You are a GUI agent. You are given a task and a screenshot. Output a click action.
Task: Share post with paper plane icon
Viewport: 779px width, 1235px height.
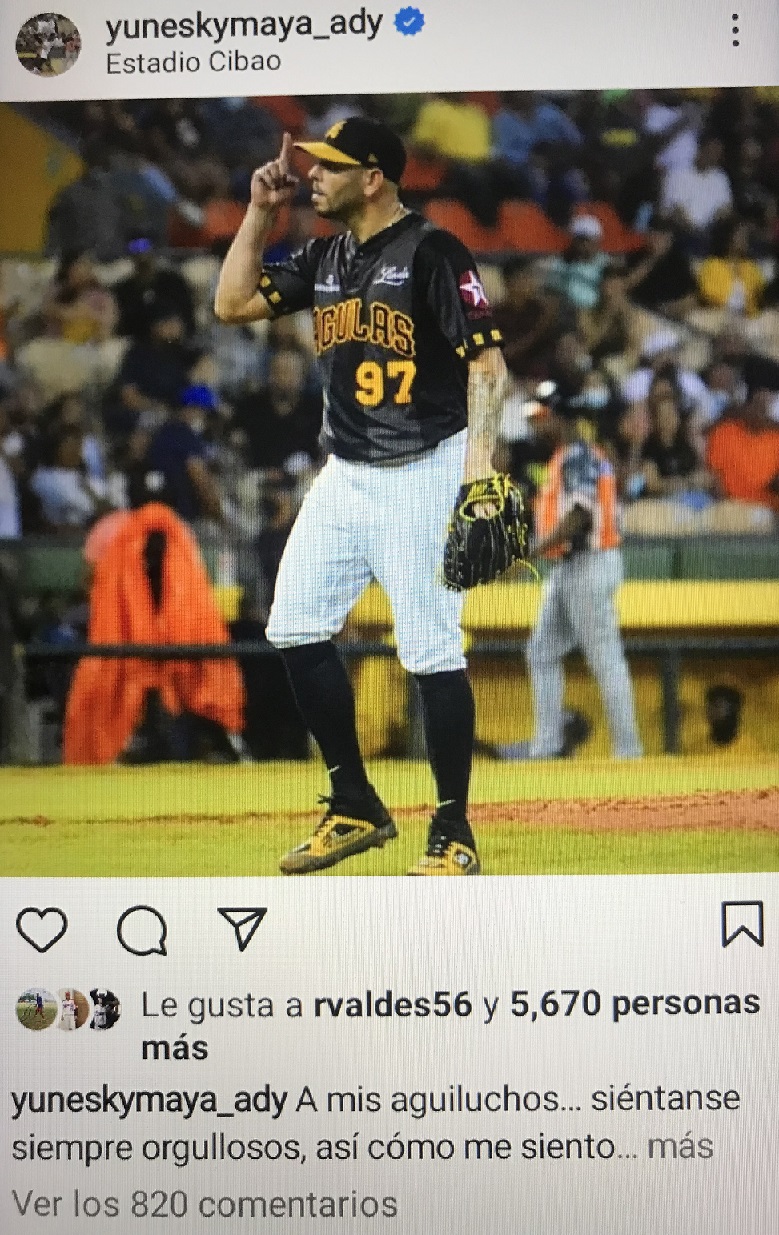coord(241,928)
